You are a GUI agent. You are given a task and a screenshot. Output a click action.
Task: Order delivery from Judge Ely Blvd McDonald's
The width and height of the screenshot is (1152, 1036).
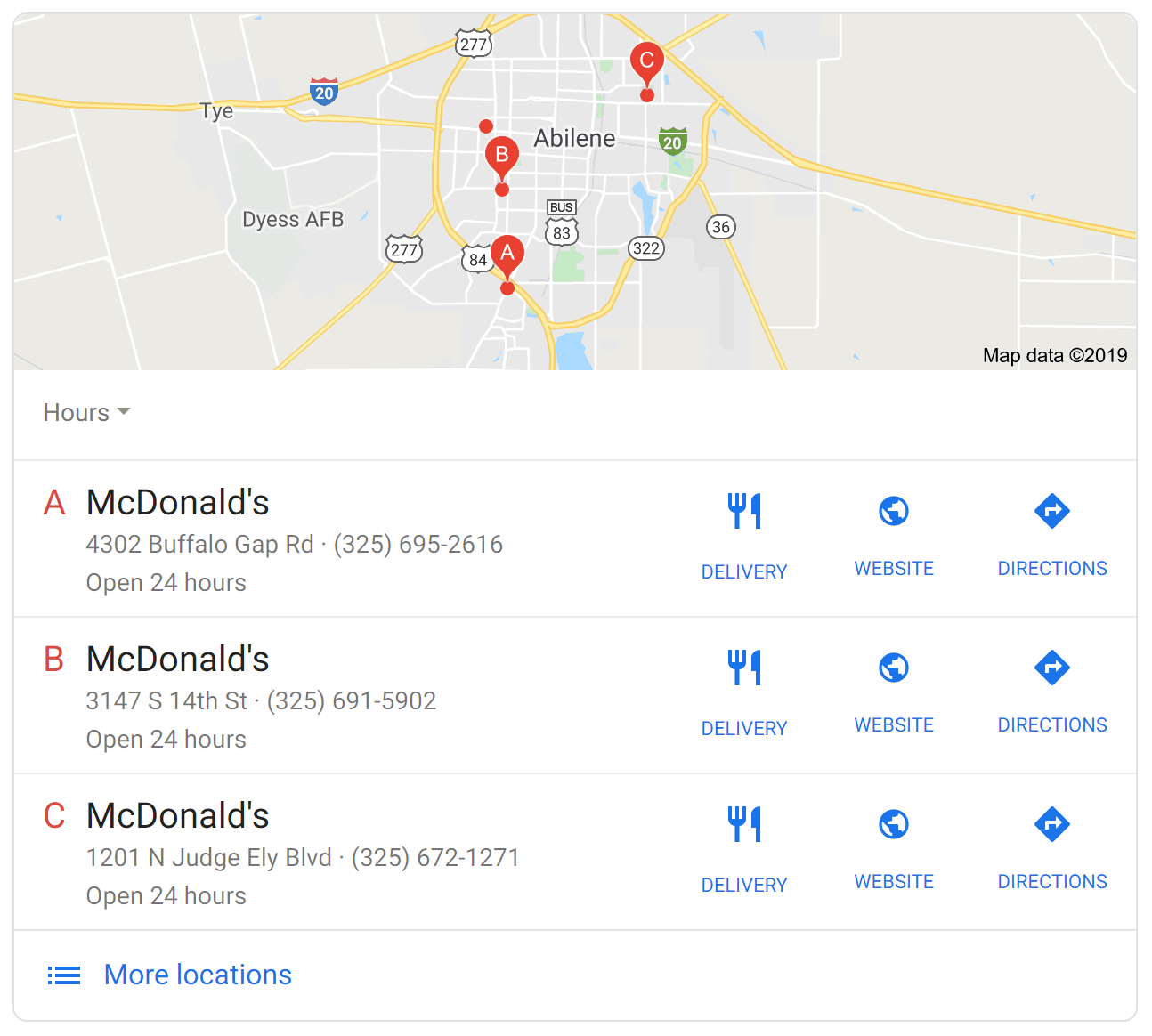point(744,847)
